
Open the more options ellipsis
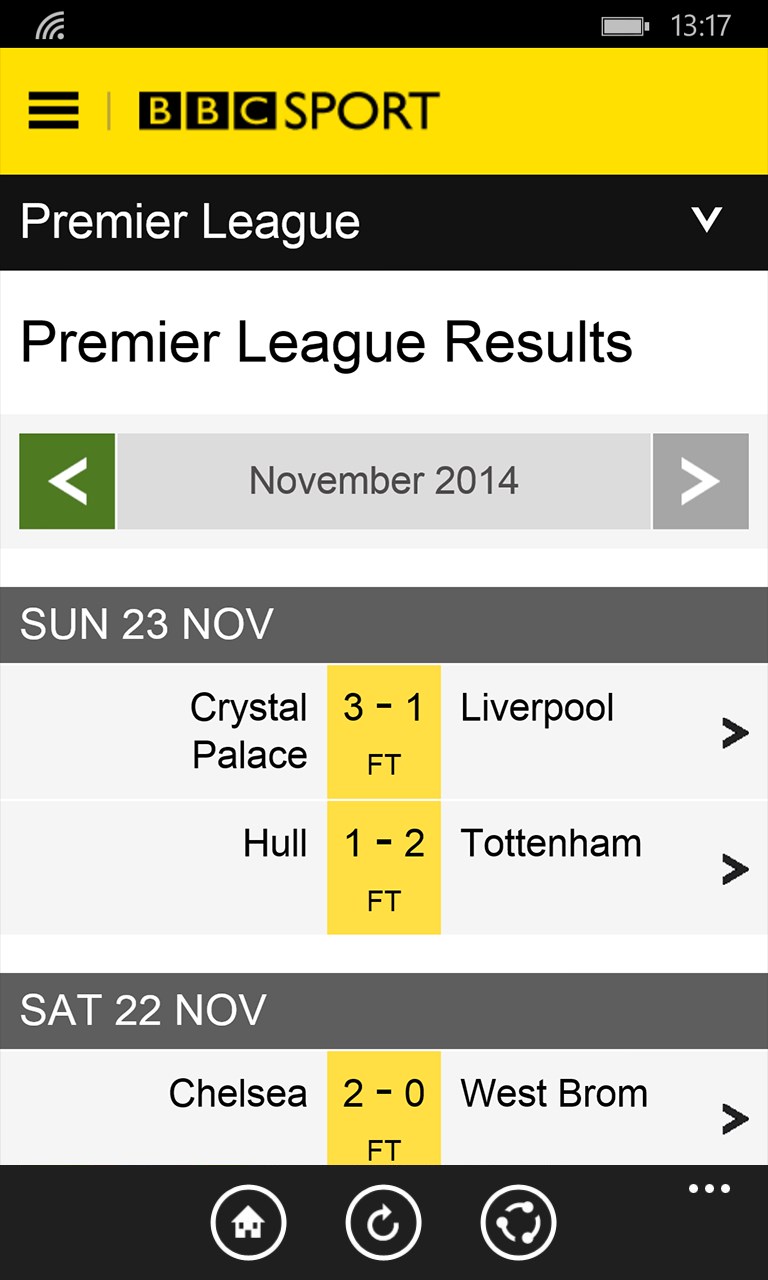709,1189
